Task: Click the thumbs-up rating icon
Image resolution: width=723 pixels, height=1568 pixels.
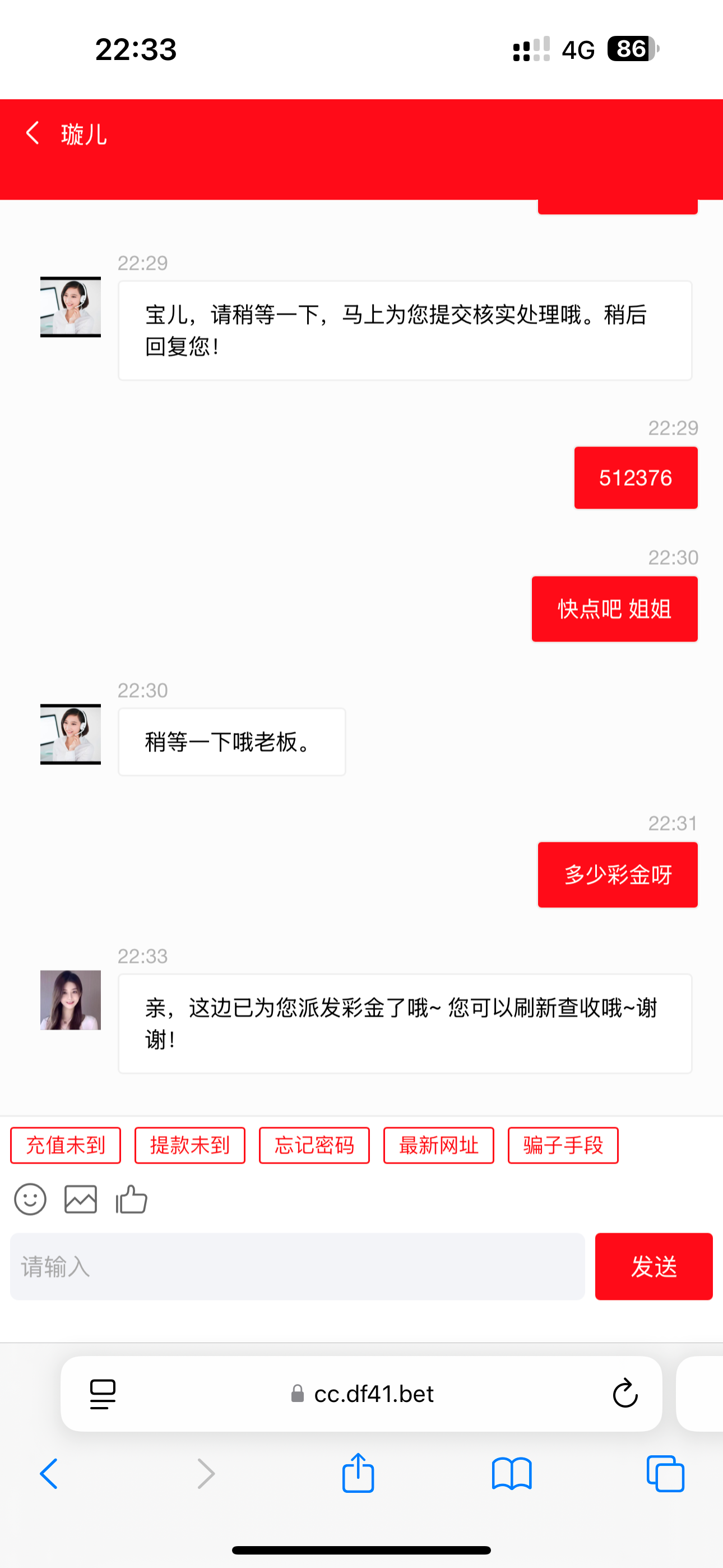Action: pos(129,1198)
